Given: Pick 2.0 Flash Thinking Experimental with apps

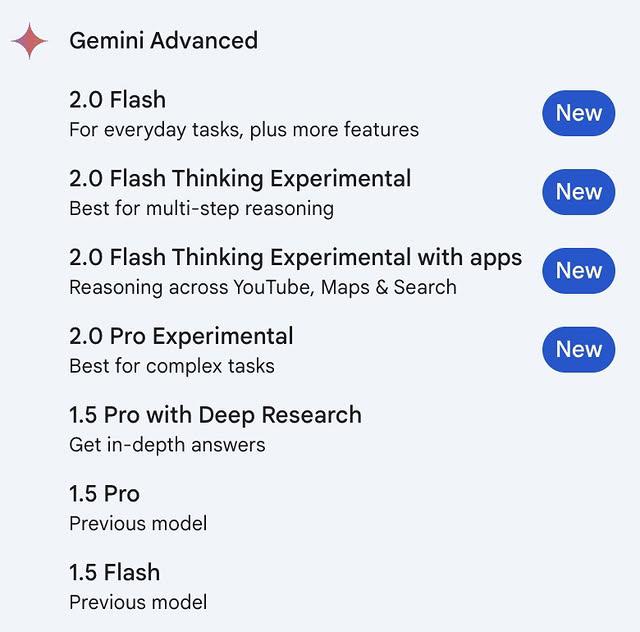Looking at the screenshot, I should (x=295, y=271).
